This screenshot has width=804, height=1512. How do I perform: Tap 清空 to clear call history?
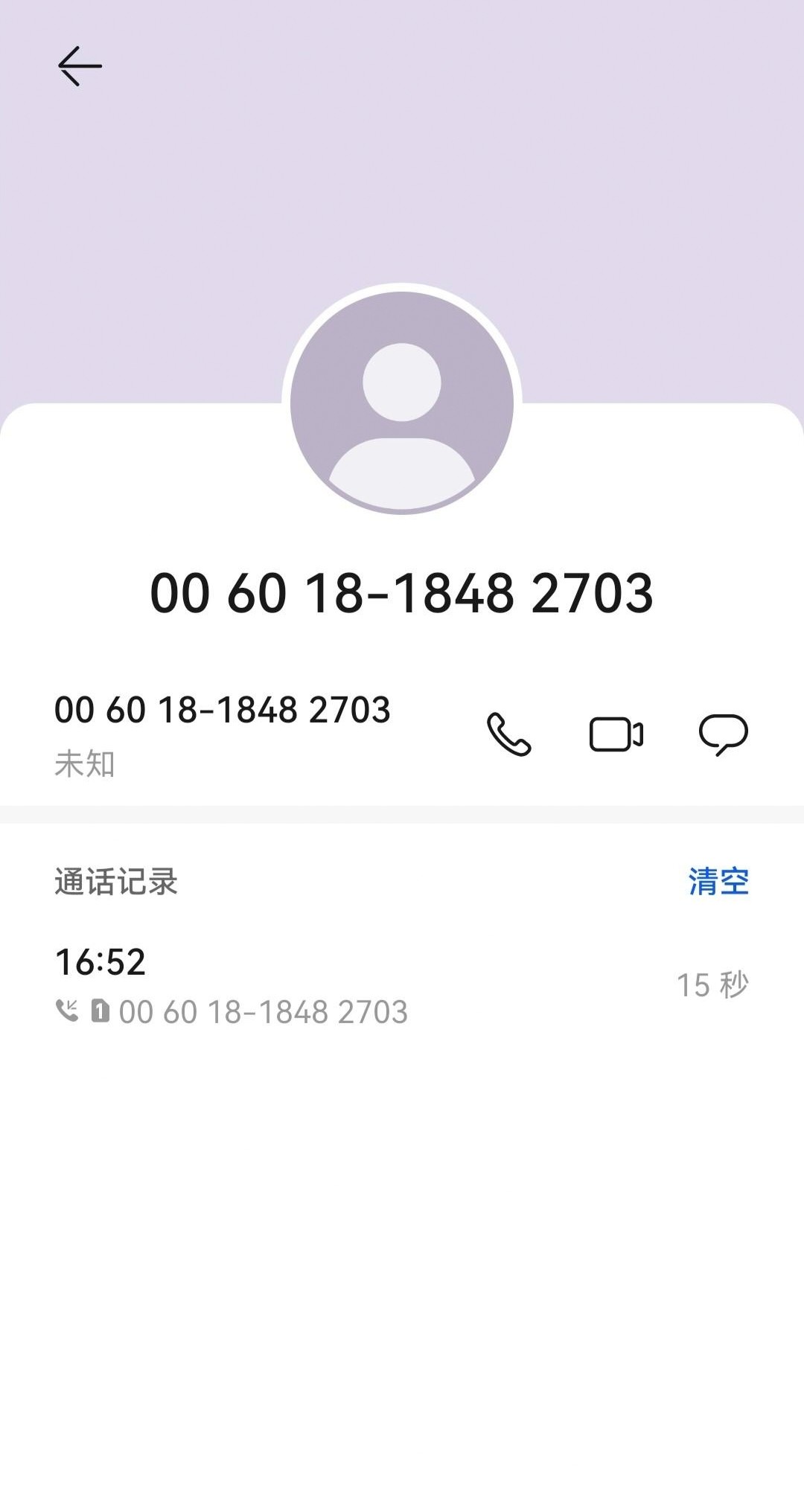coord(718,882)
